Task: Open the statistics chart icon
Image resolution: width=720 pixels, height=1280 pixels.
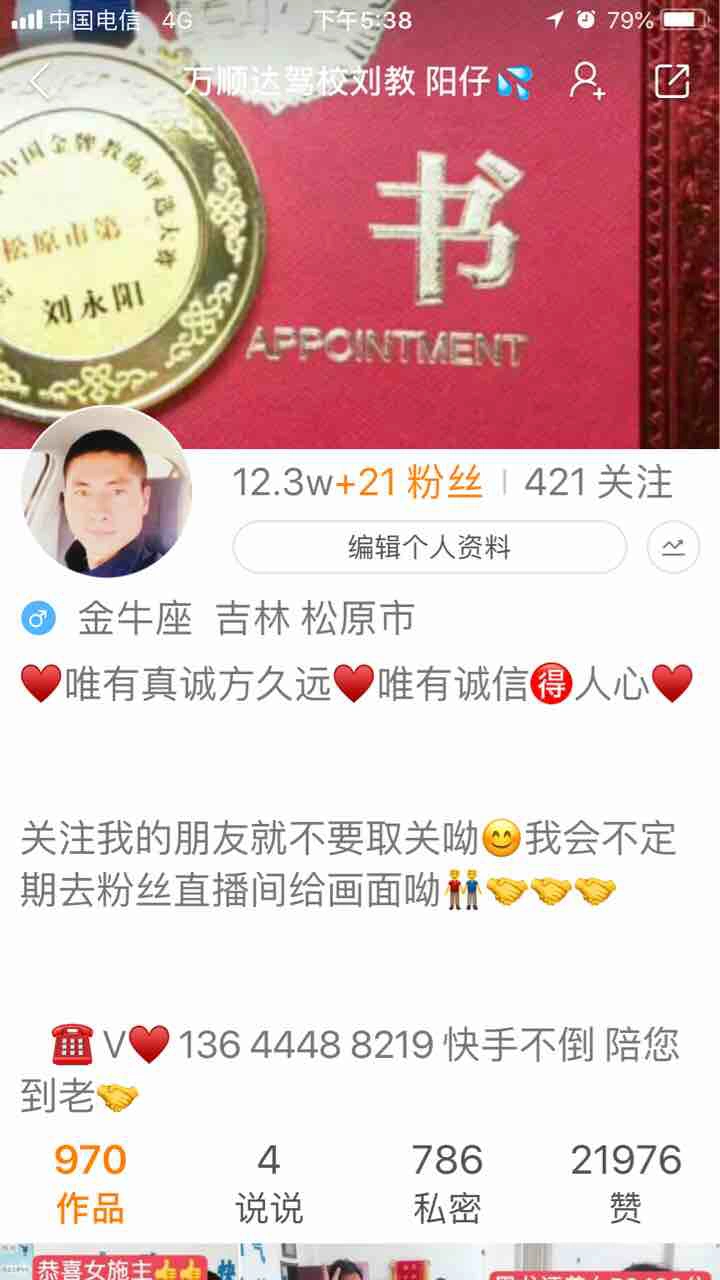Action: point(673,547)
